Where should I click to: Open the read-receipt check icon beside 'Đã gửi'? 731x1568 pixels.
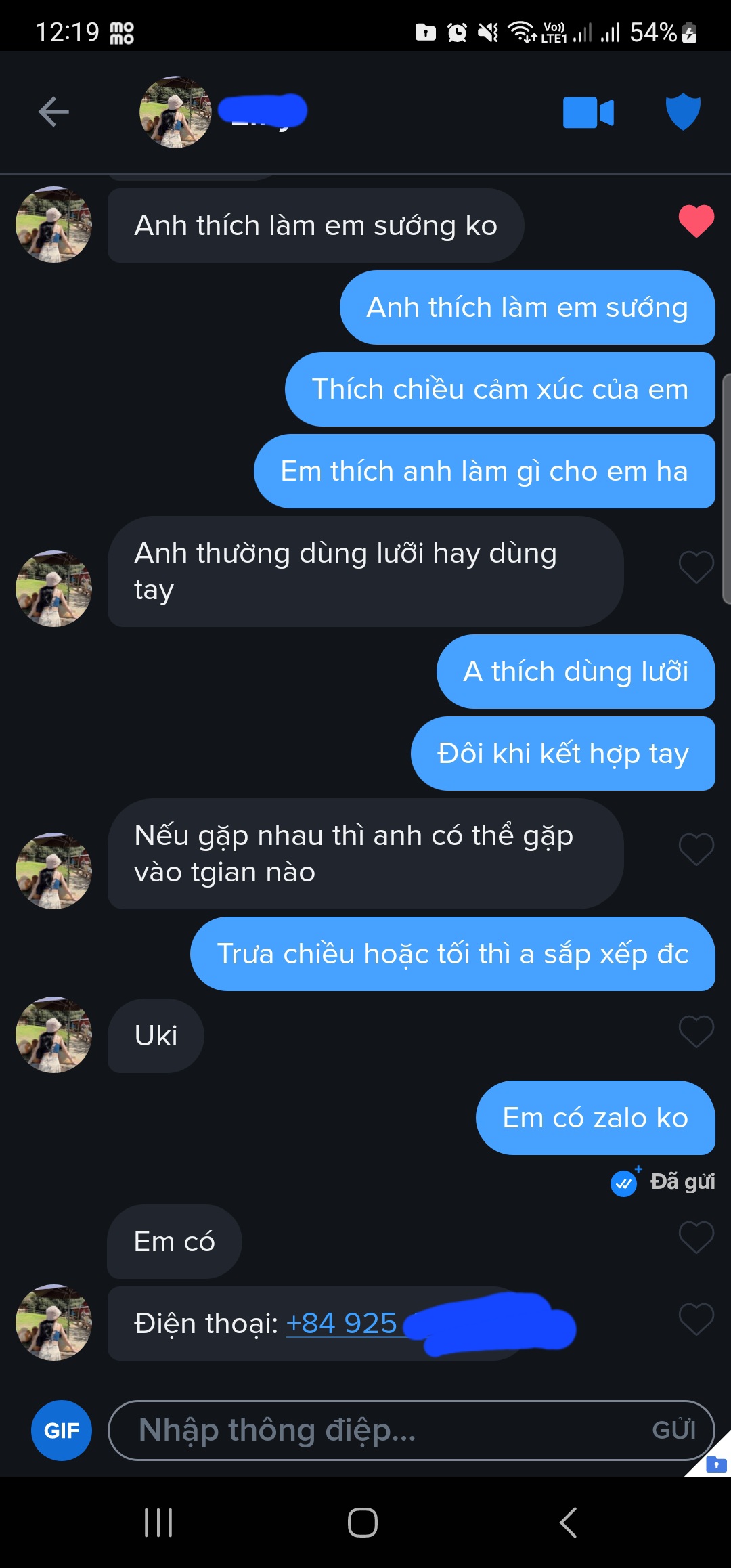624,1183
